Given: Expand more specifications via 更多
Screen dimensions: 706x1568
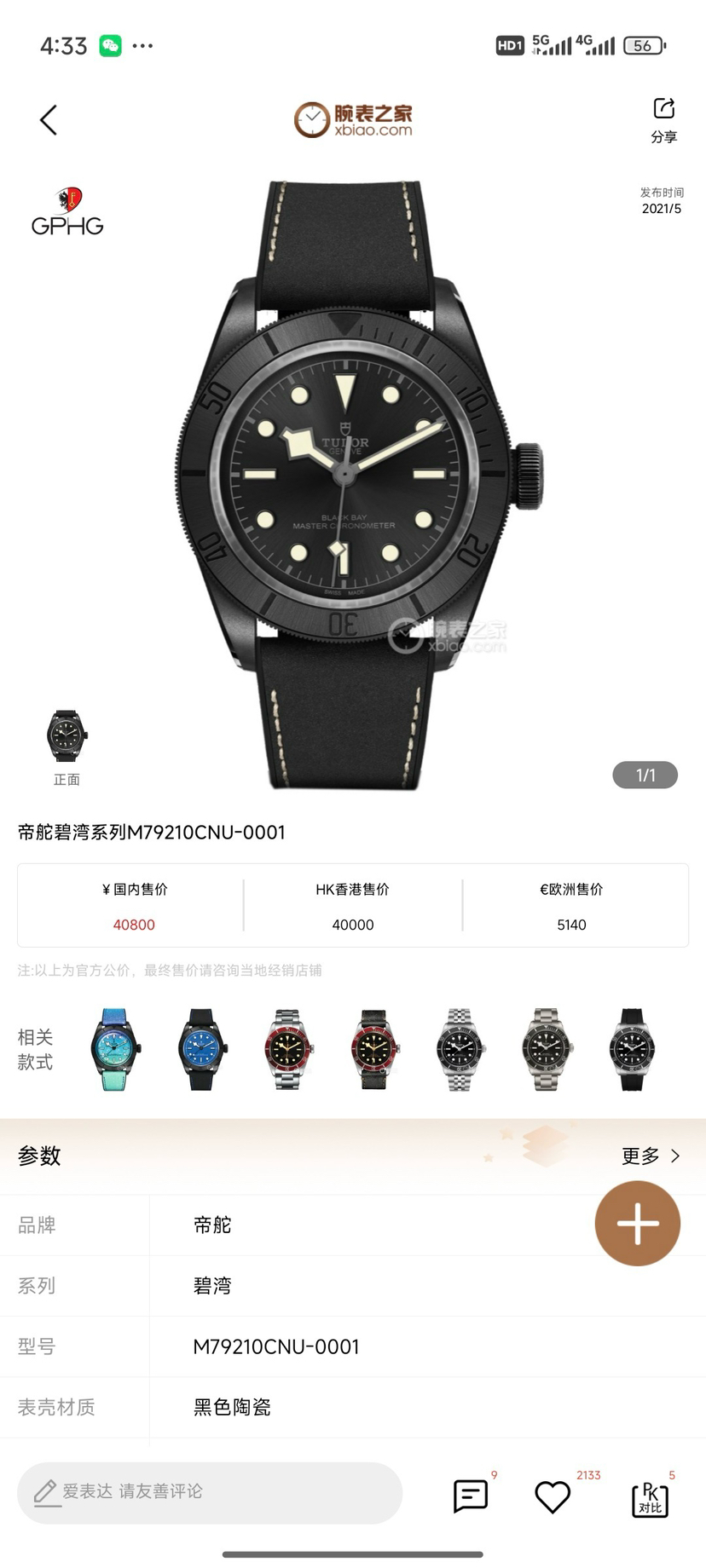Looking at the screenshot, I should (651, 1156).
